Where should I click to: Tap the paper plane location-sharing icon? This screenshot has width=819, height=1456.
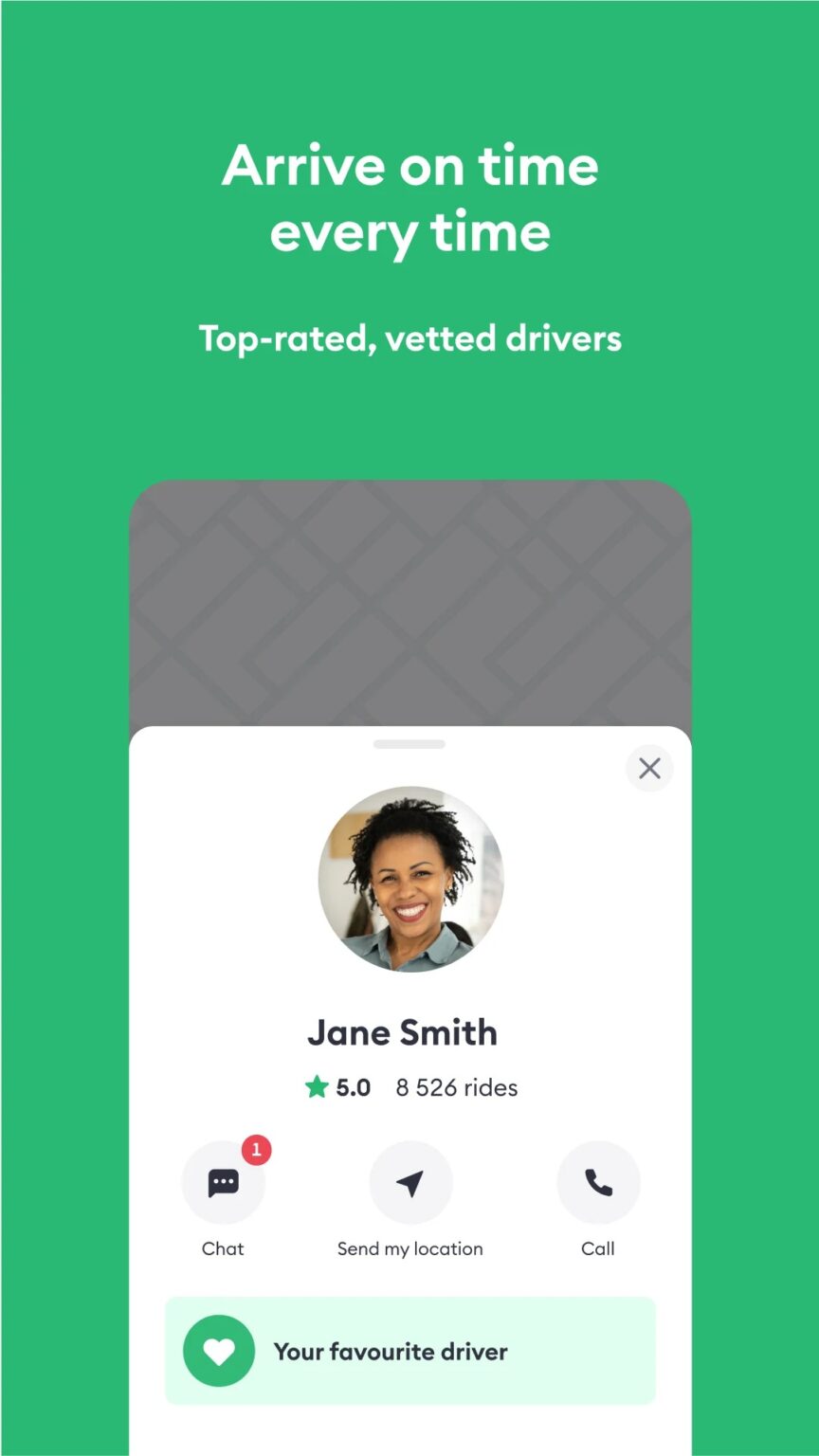409,1182
